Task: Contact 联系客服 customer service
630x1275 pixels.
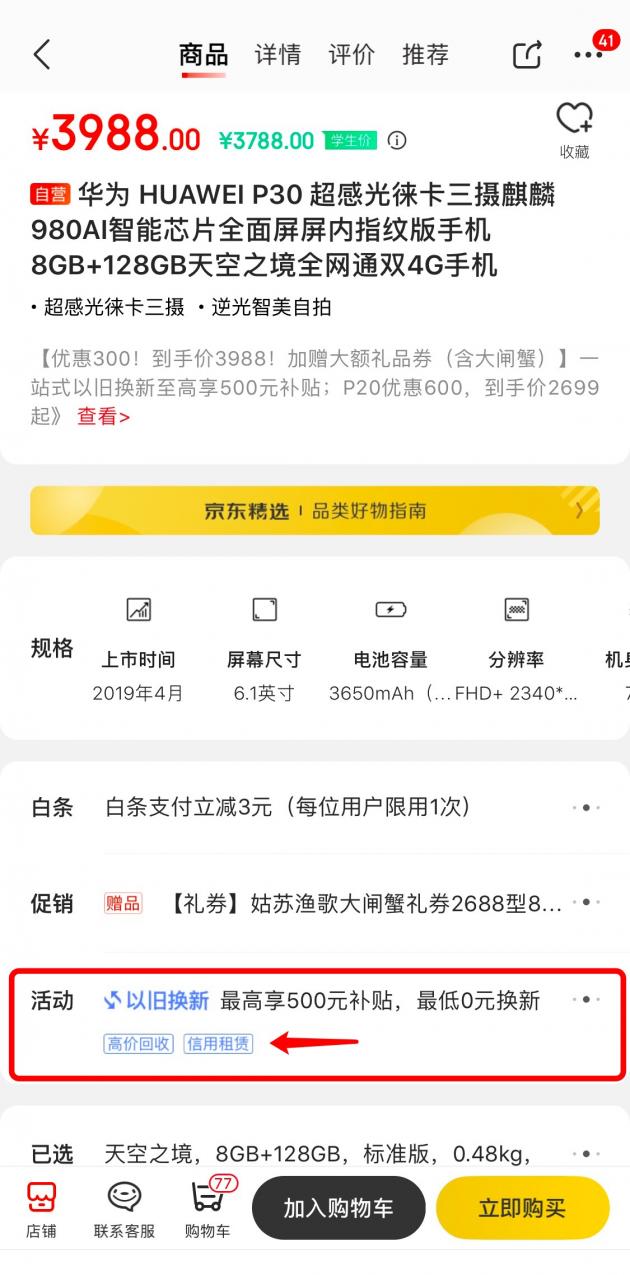Action: [124, 1208]
